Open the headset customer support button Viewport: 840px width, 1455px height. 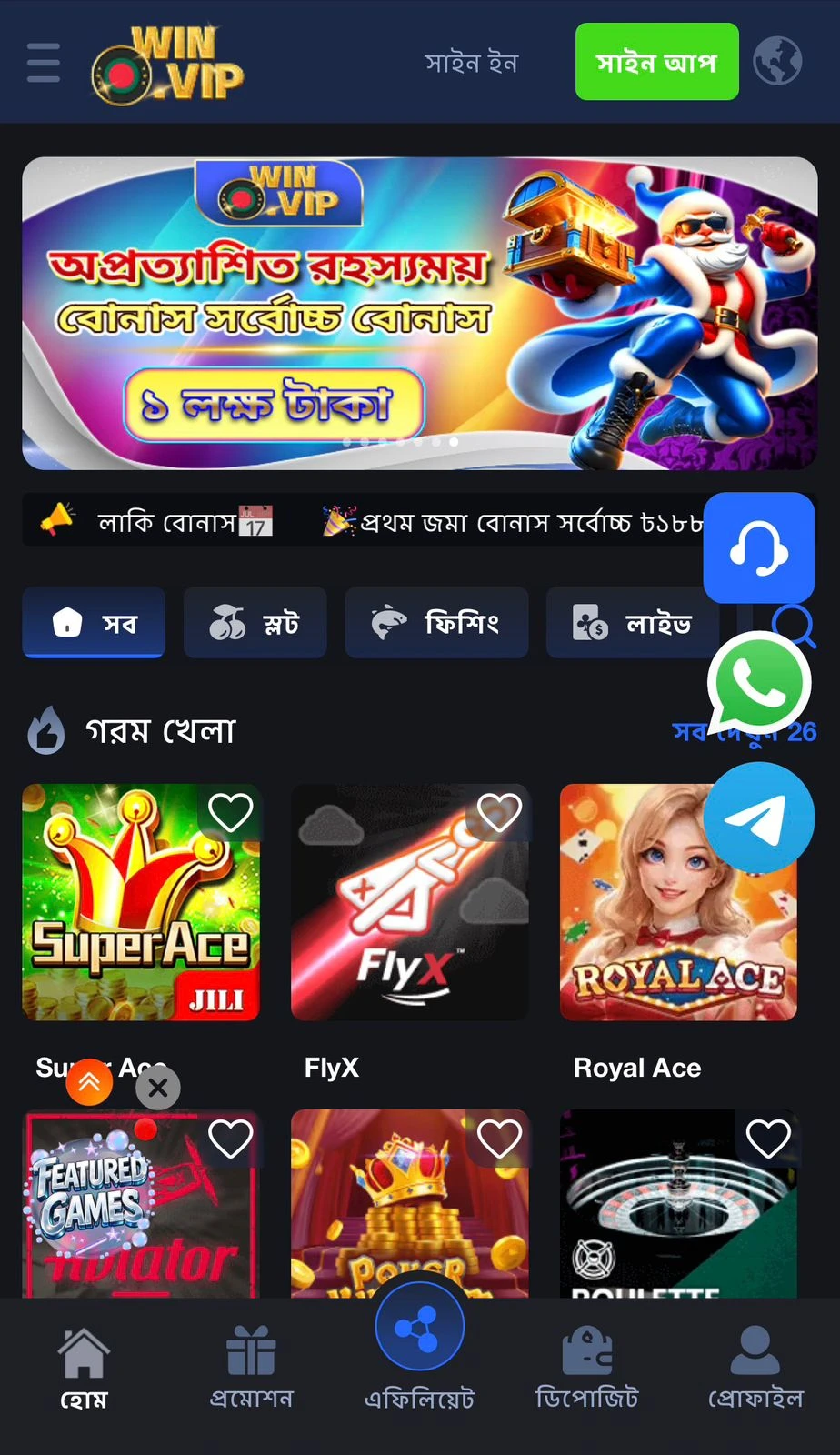click(758, 547)
